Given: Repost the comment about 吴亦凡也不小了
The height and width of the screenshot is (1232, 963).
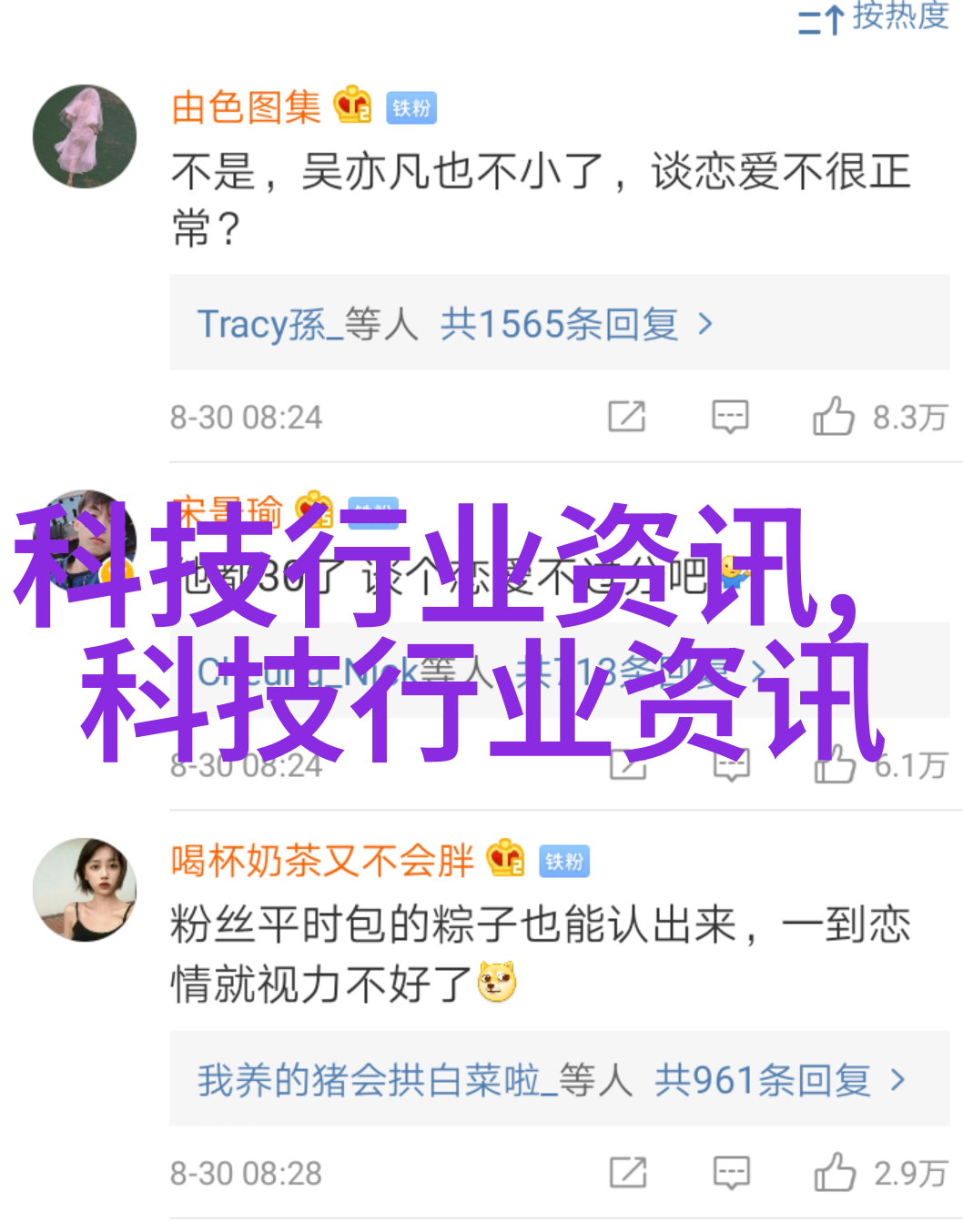Looking at the screenshot, I should click(x=626, y=417).
